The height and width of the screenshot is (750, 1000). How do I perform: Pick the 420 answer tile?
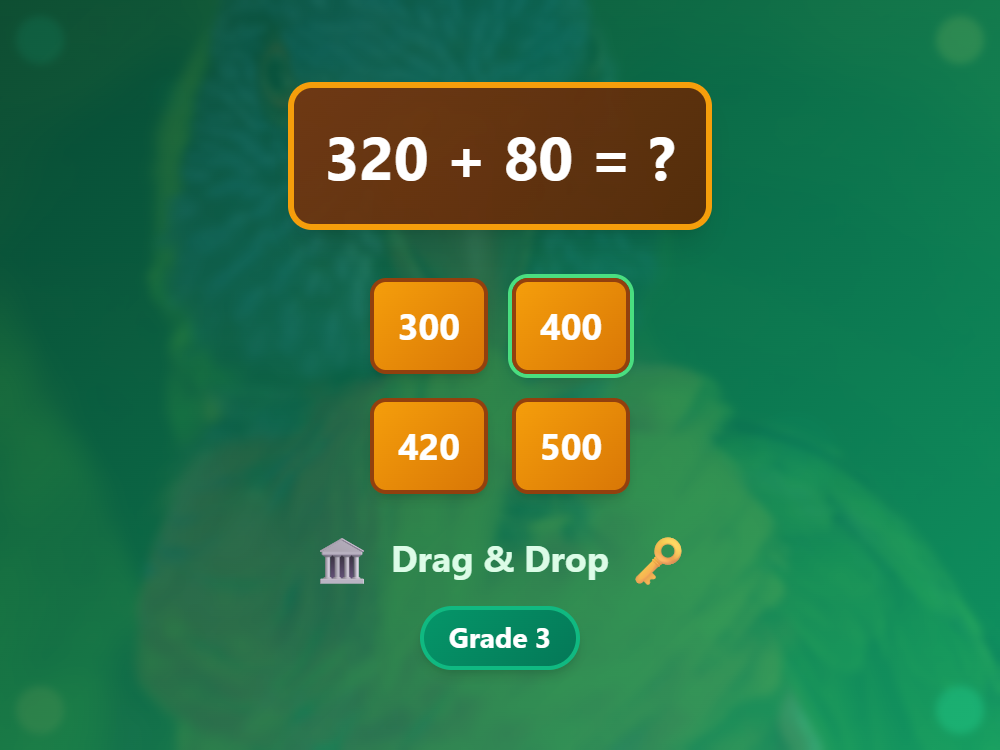pyautogui.click(x=429, y=446)
